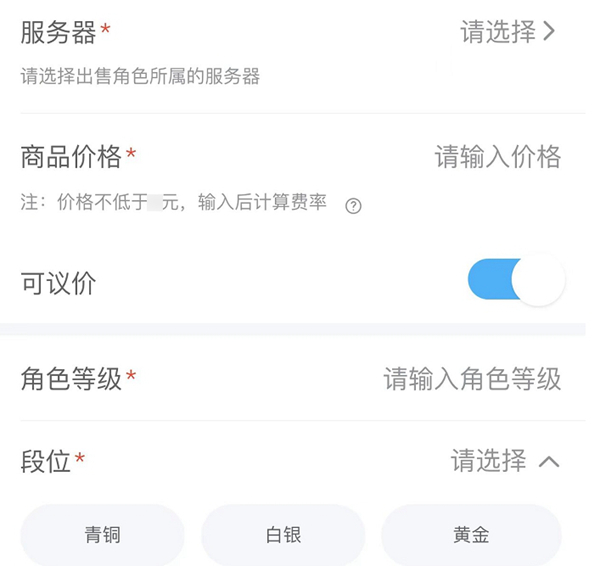Tap the 商品价格 price input field
The height and width of the screenshot is (566, 600).
point(497,157)
